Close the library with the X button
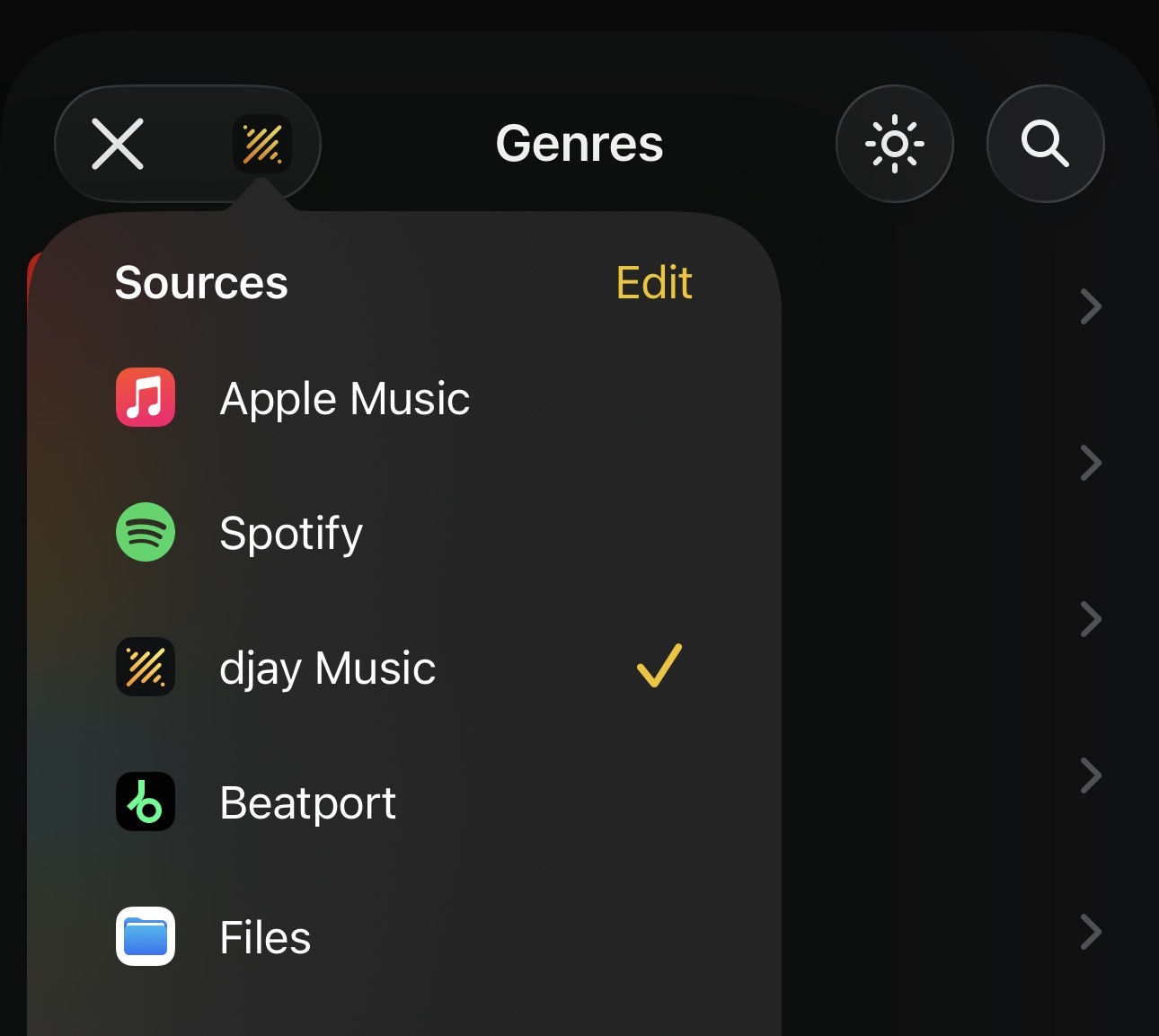Viewport: 1159px width, 1036px height. tap(118, 144)
